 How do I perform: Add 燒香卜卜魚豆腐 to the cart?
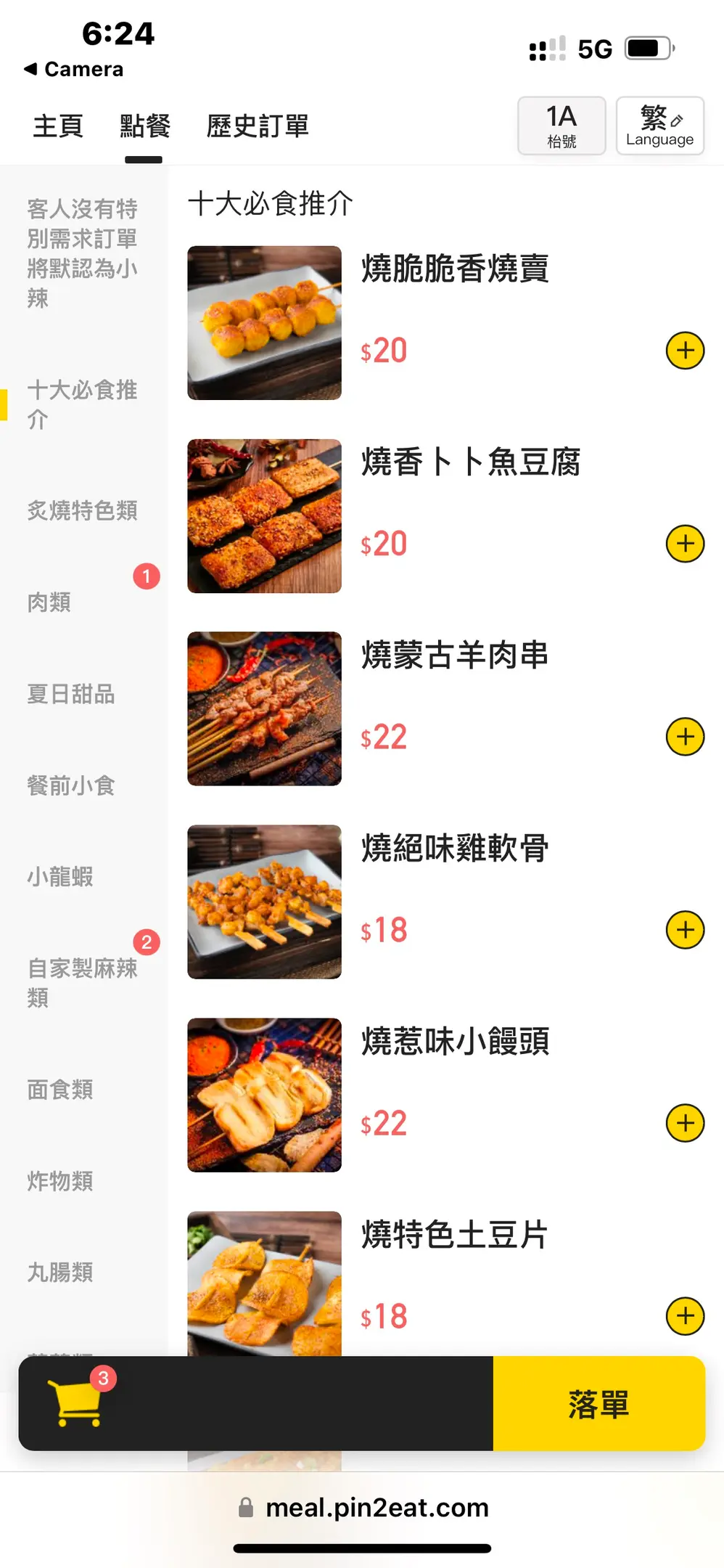coord(685,544)
